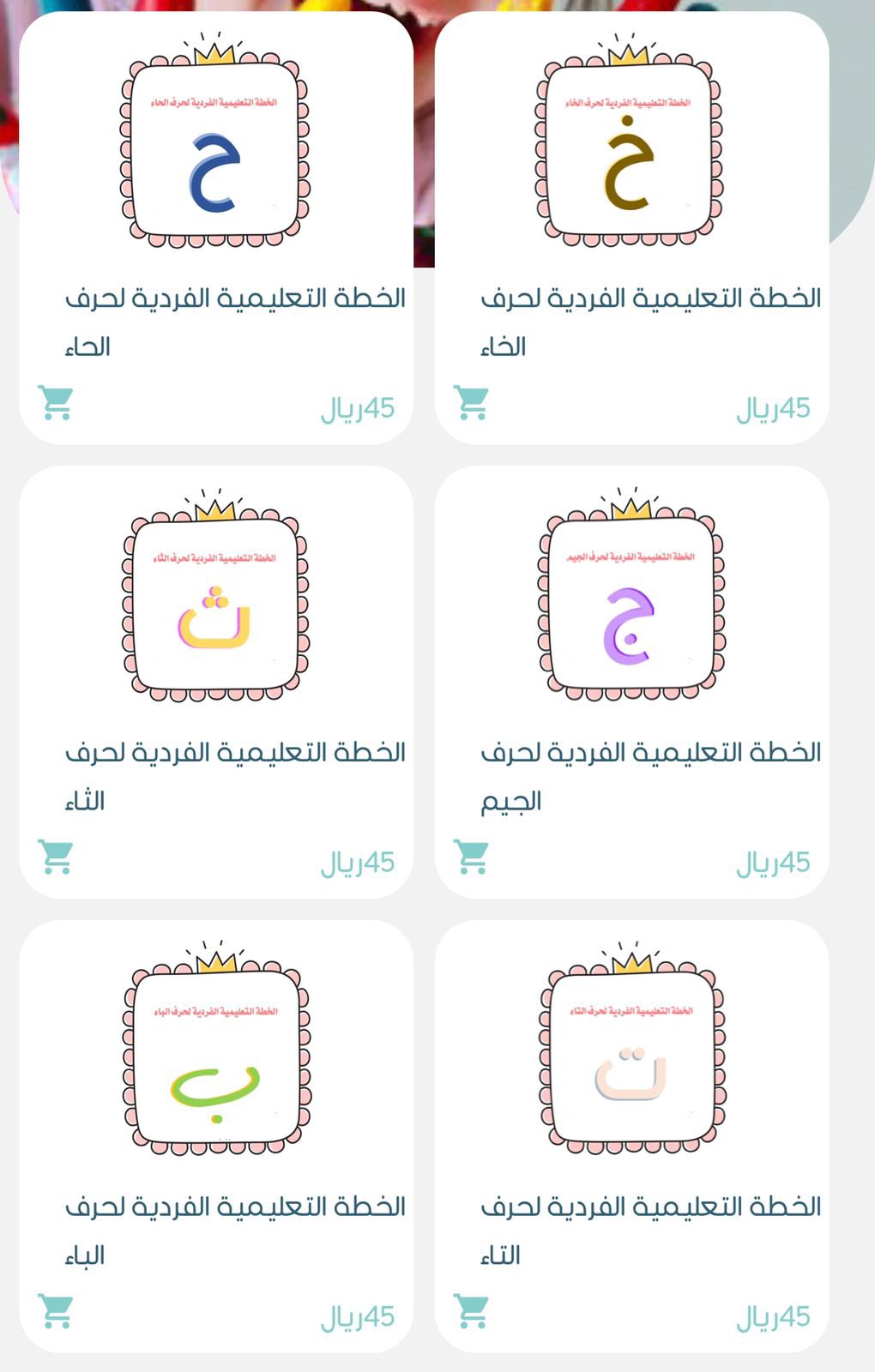Add the الباء letter plan to cart

tap(56, 1312)
